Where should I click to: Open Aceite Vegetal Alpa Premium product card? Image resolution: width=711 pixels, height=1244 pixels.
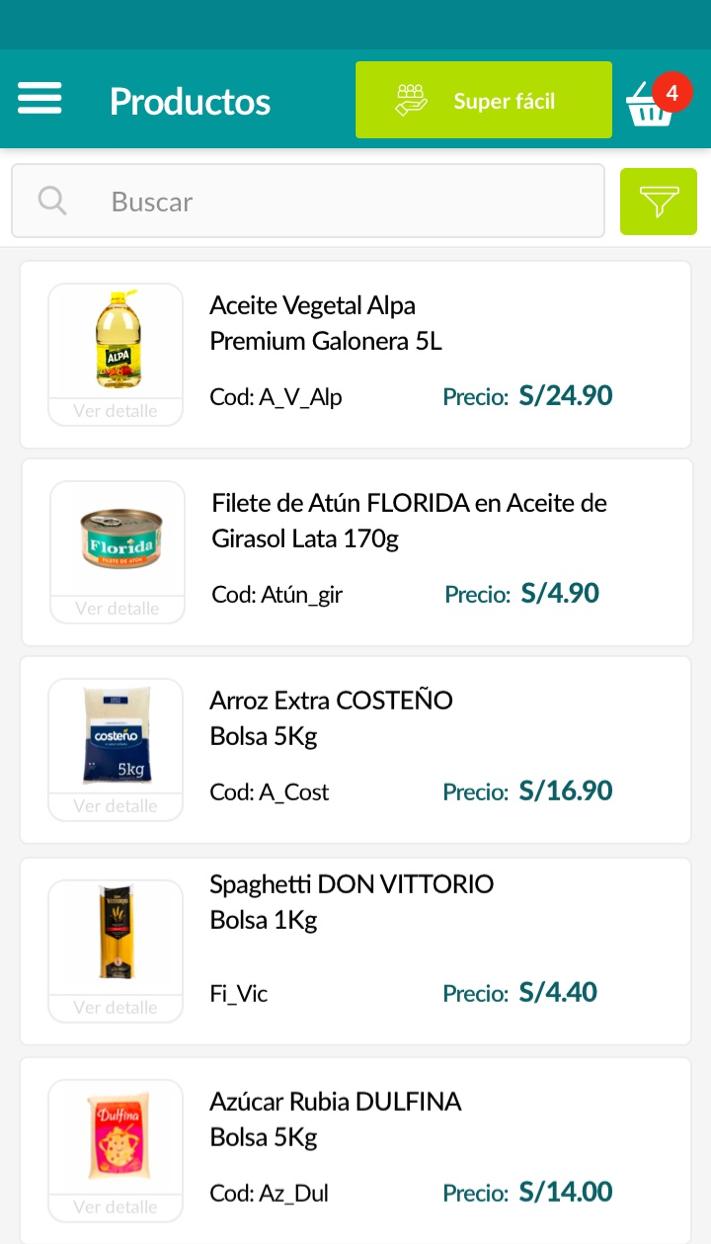(x=355, y=355)
